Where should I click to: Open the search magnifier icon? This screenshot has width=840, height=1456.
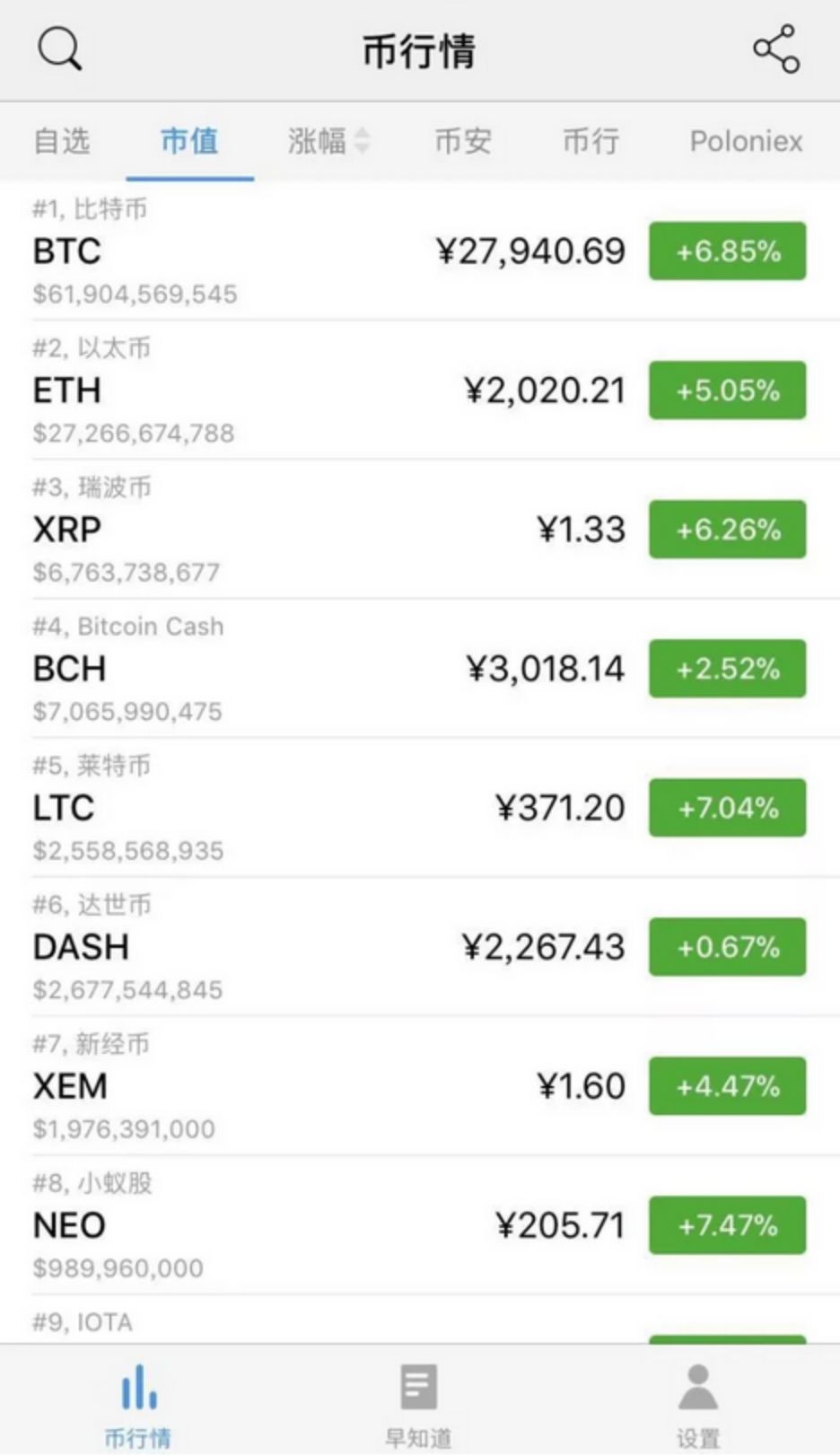58,49
